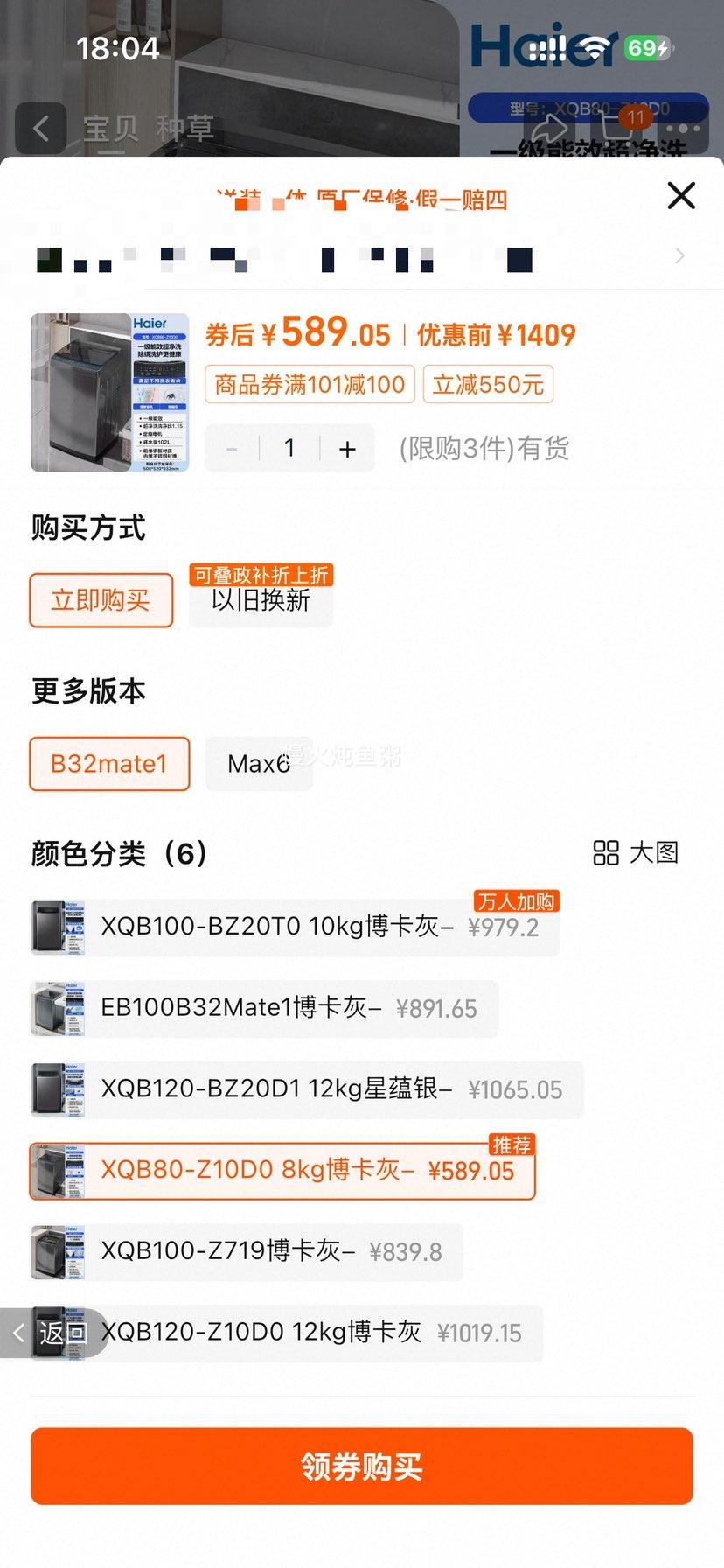Select the 以旧换新 trade-in purchase method
Viewport: 724px width, 1568px height.
point(261,604)
